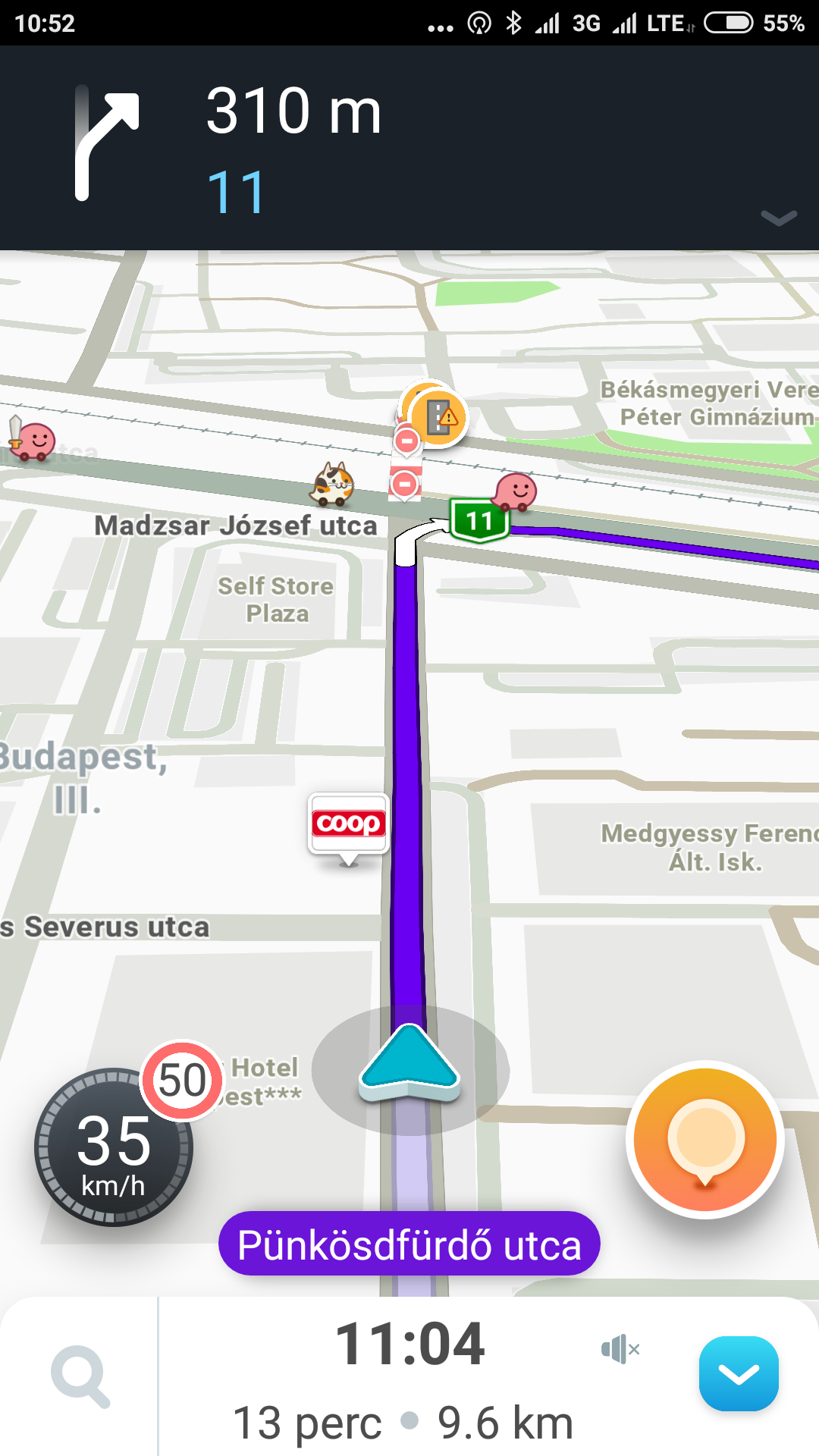Tap the Wazer near route 11 shield

[x=516, y=491]
